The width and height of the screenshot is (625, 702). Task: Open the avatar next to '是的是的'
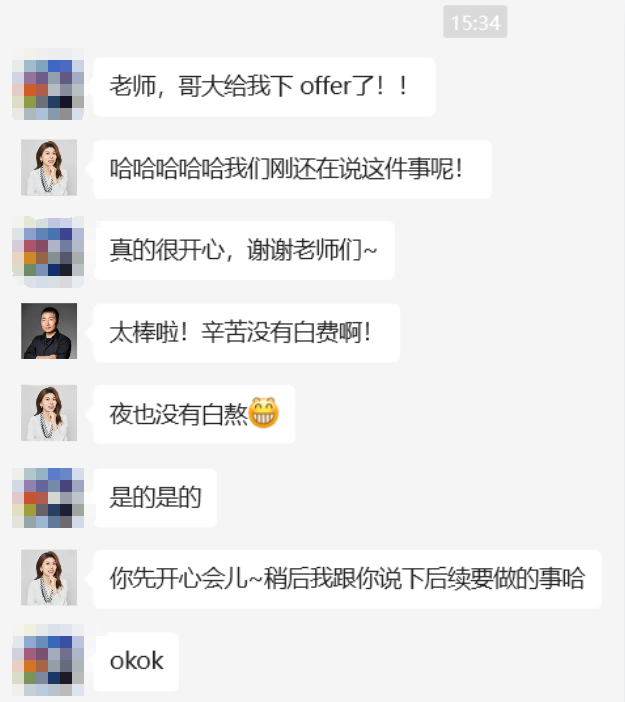[48, 495]
